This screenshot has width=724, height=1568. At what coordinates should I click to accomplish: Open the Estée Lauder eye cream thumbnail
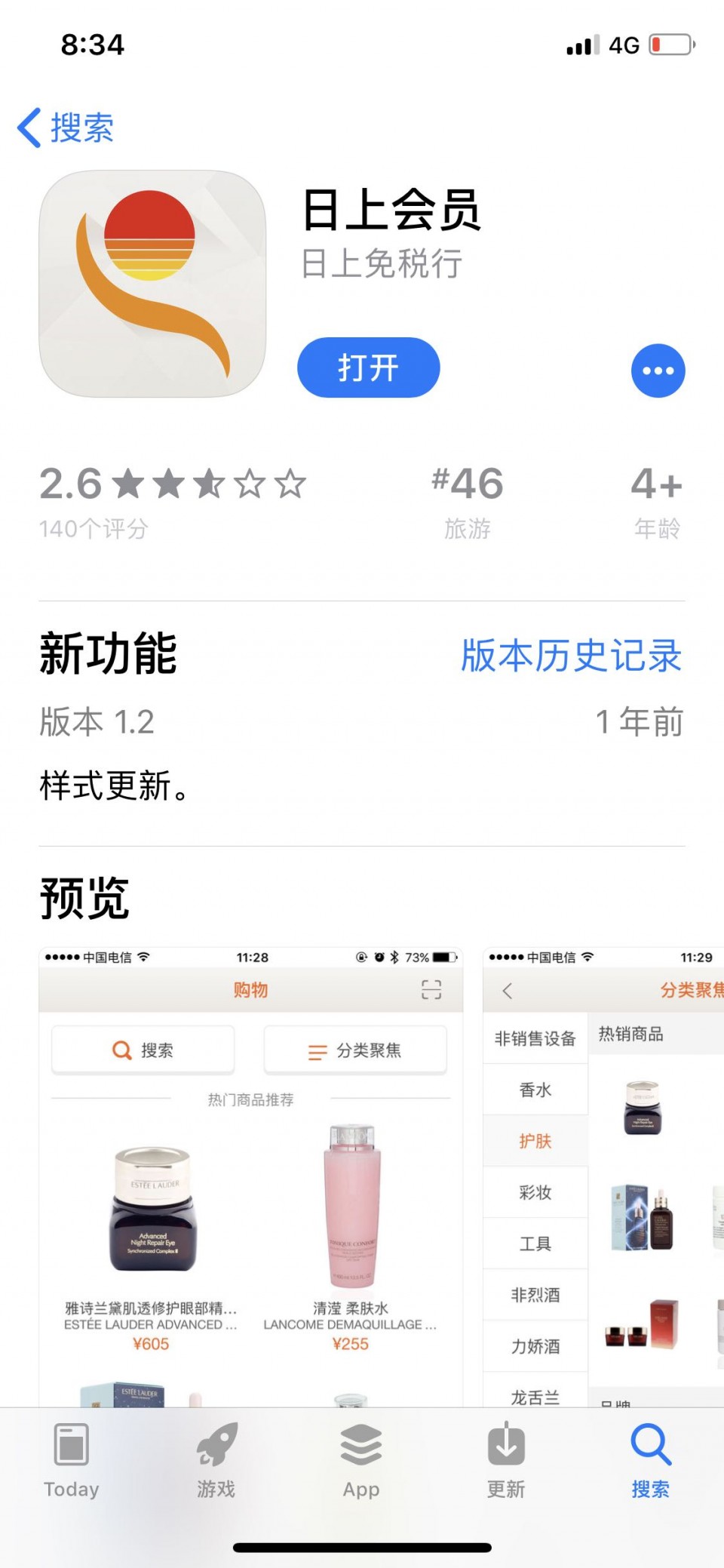click(152, 1207)
